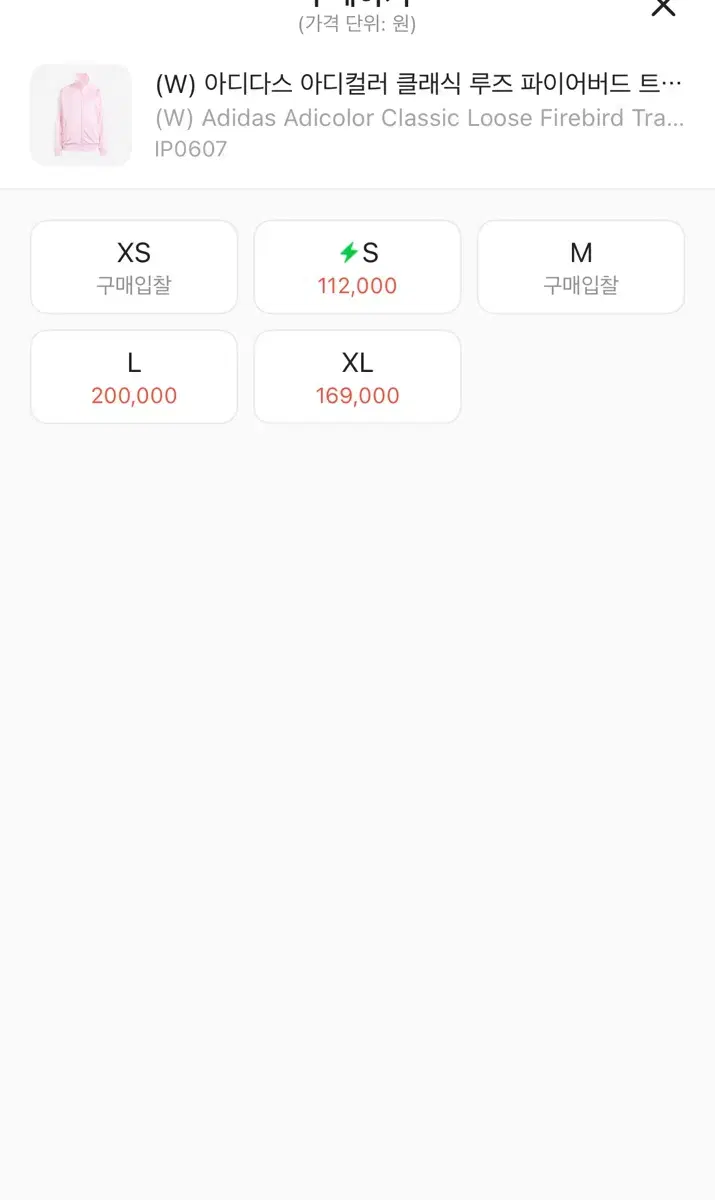The height and width of the screenshot is (1200, 715).
Task: Open the pink Firebird track top thumbnail
Action: tap(81, 115)
